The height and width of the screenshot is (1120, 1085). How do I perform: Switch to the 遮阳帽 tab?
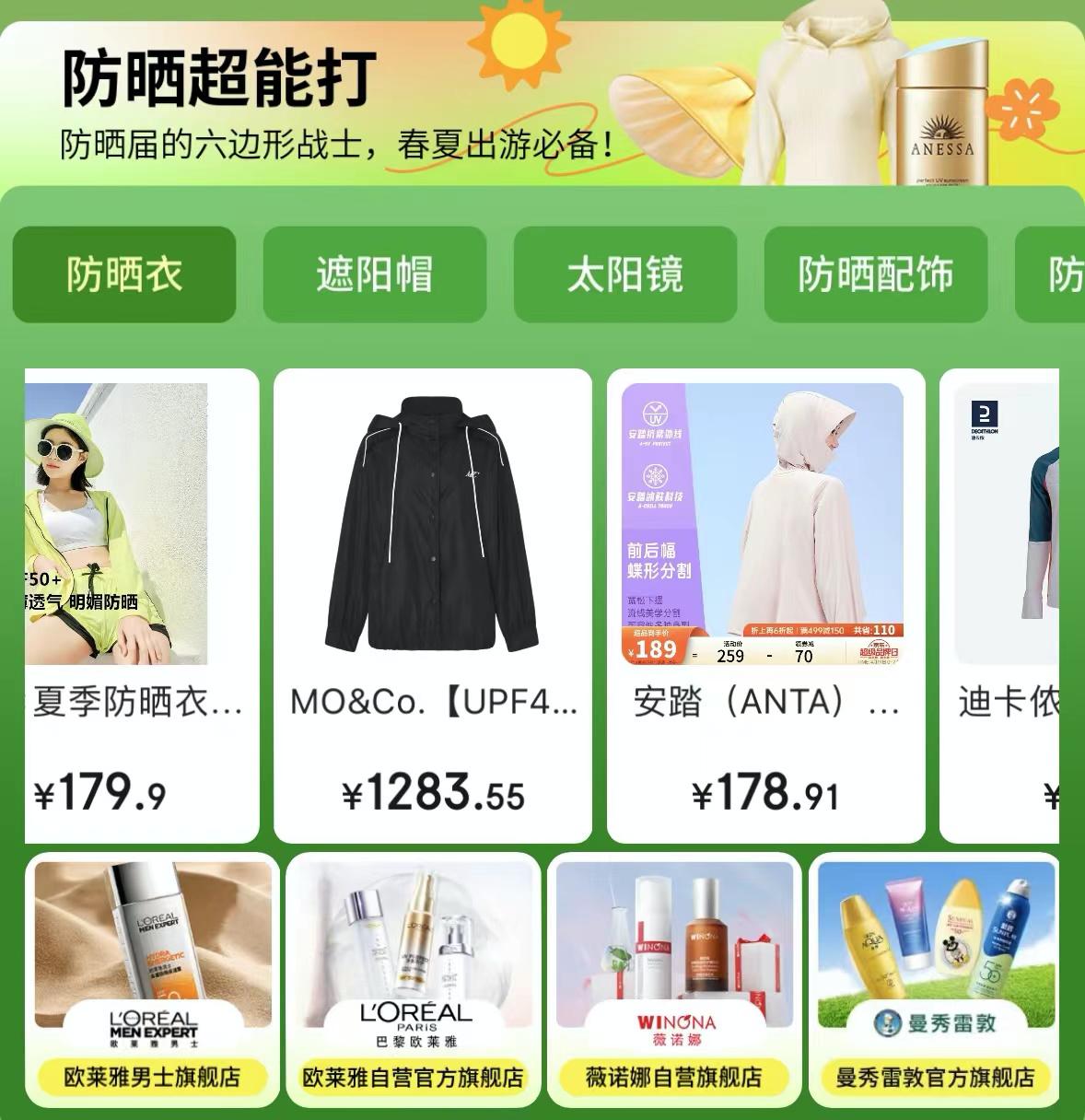click(x=375, y=274)
